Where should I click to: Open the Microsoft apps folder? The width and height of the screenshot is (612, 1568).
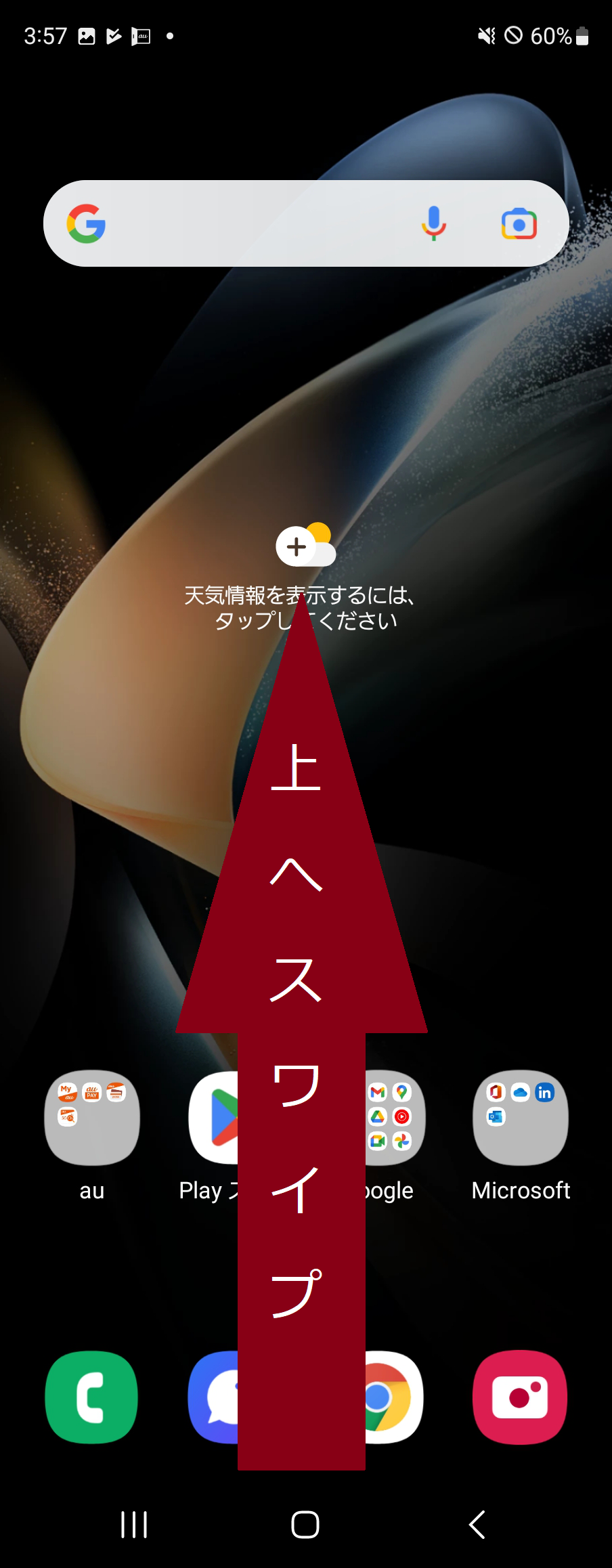coord(520,1117)
